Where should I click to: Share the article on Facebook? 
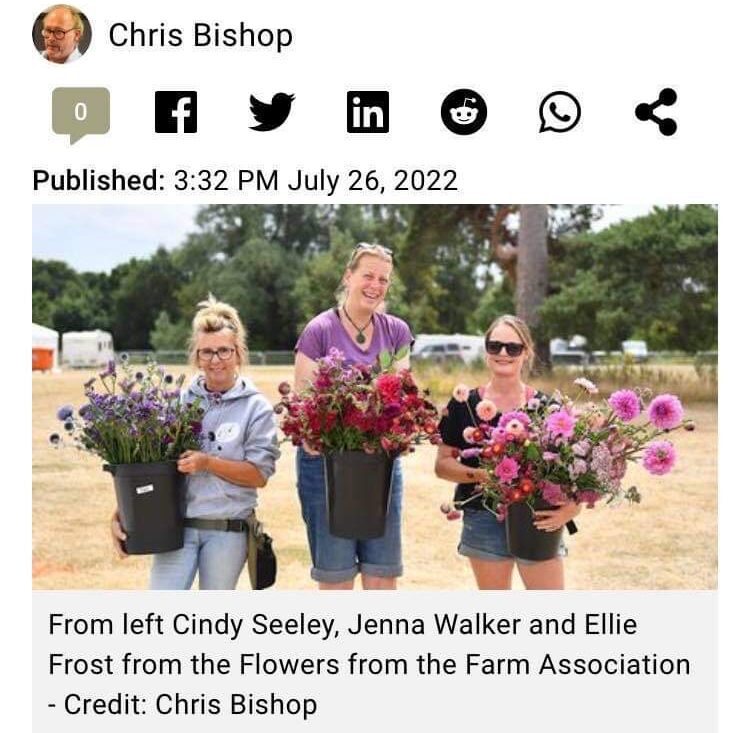(x=176, y=112)
